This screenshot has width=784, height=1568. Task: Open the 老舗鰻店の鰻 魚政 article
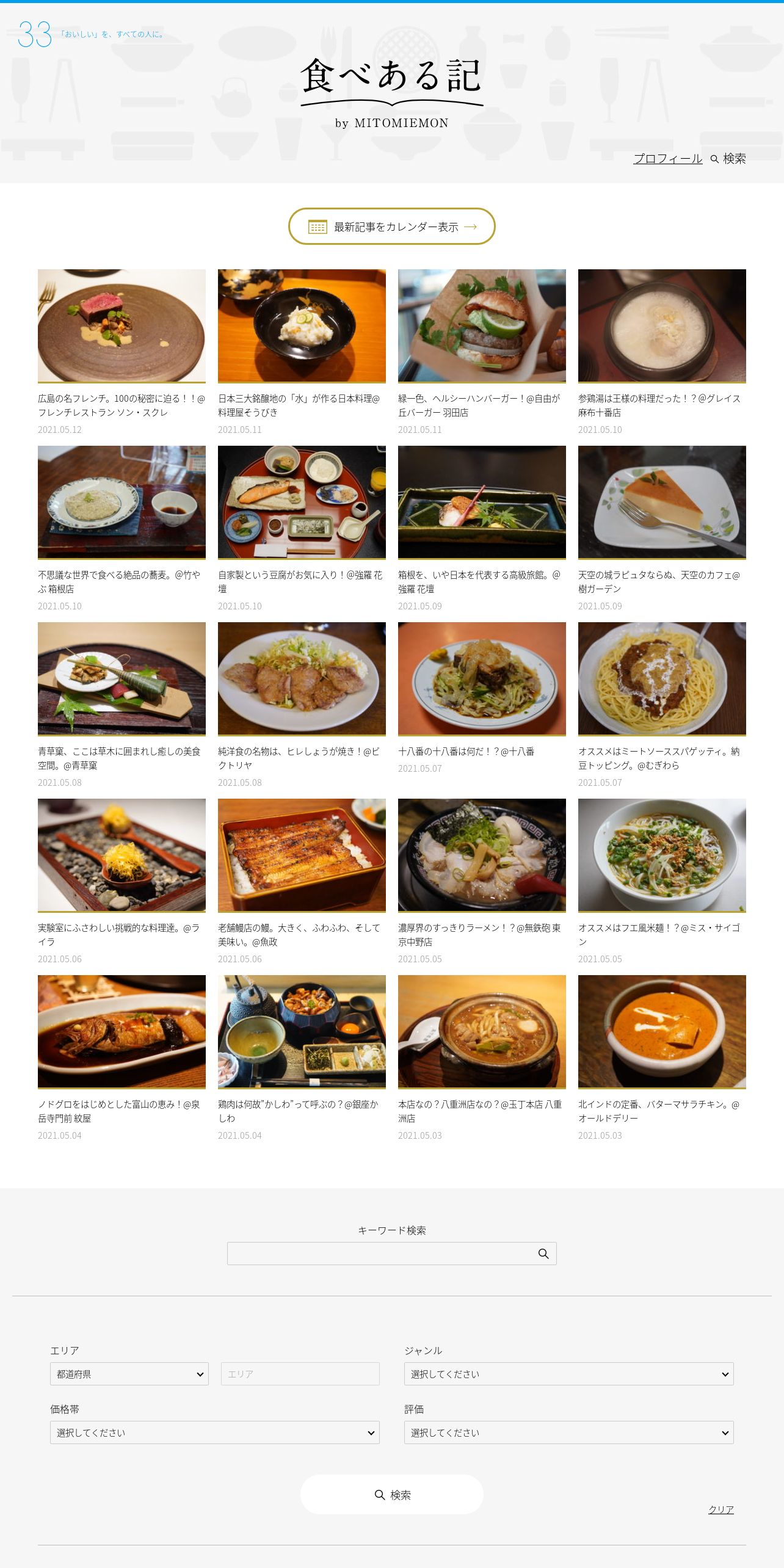coord(302,882)
